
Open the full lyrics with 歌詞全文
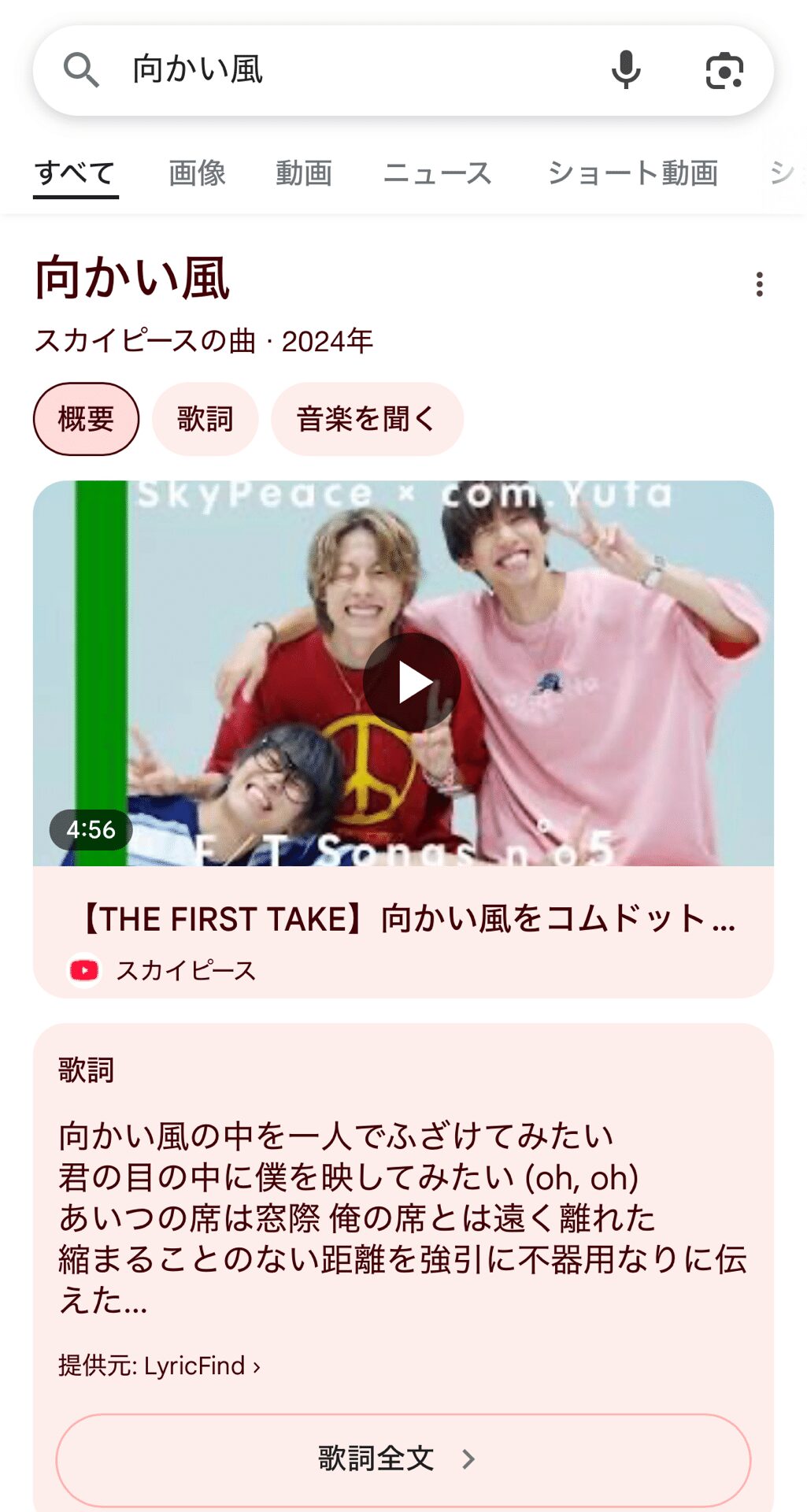pos(402,1459)
